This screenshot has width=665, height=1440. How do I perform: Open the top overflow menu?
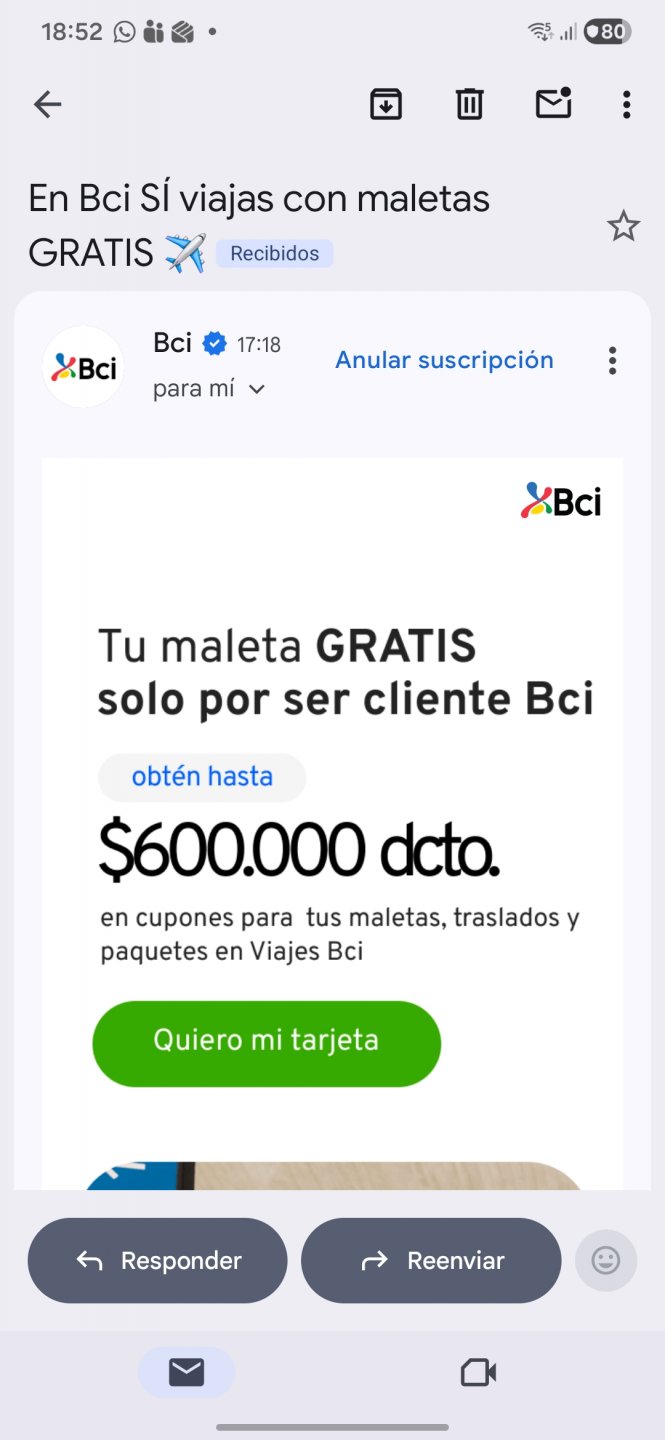tap(626, 104)
